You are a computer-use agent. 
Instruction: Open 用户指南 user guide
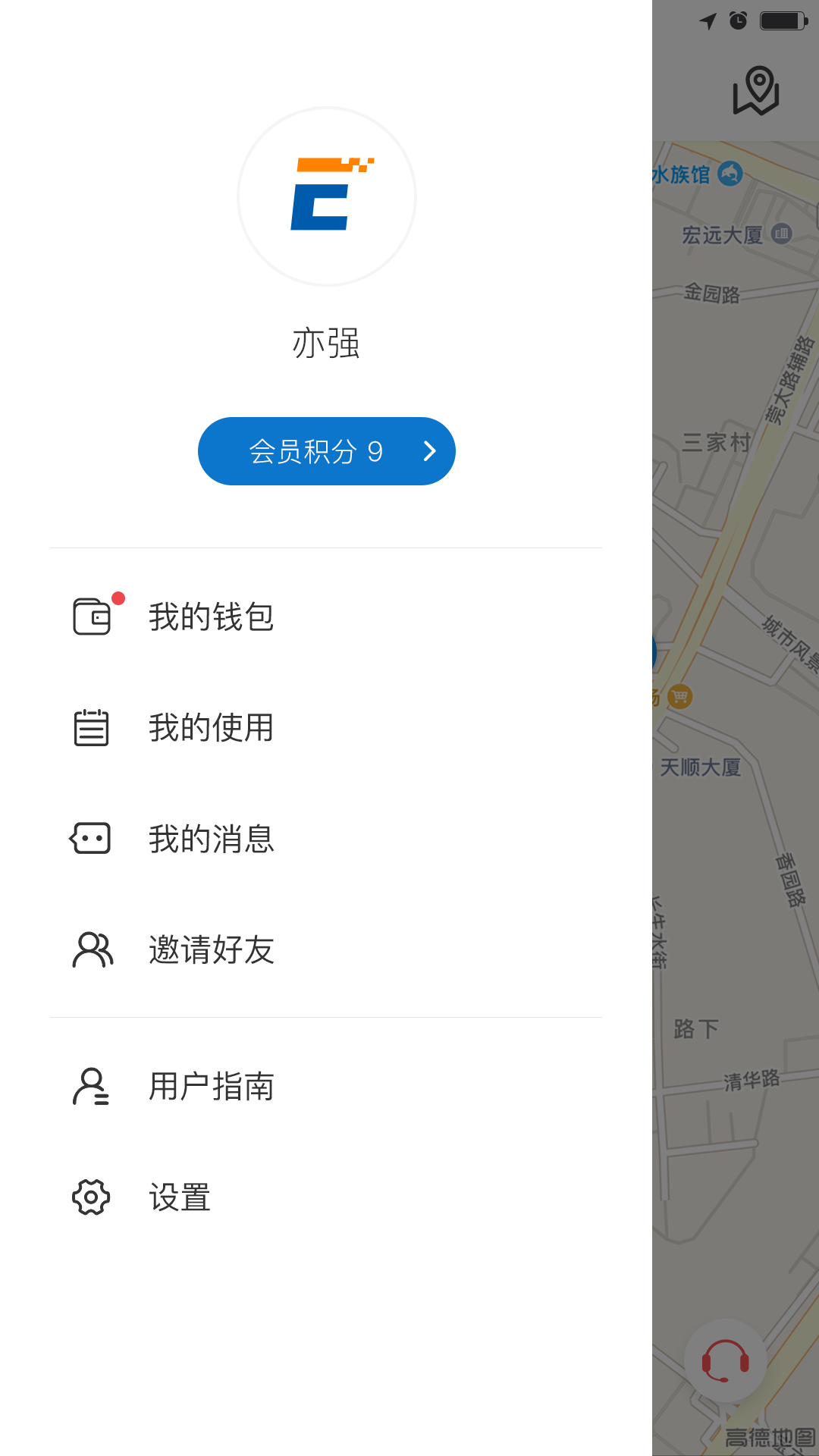(211, 1086)
